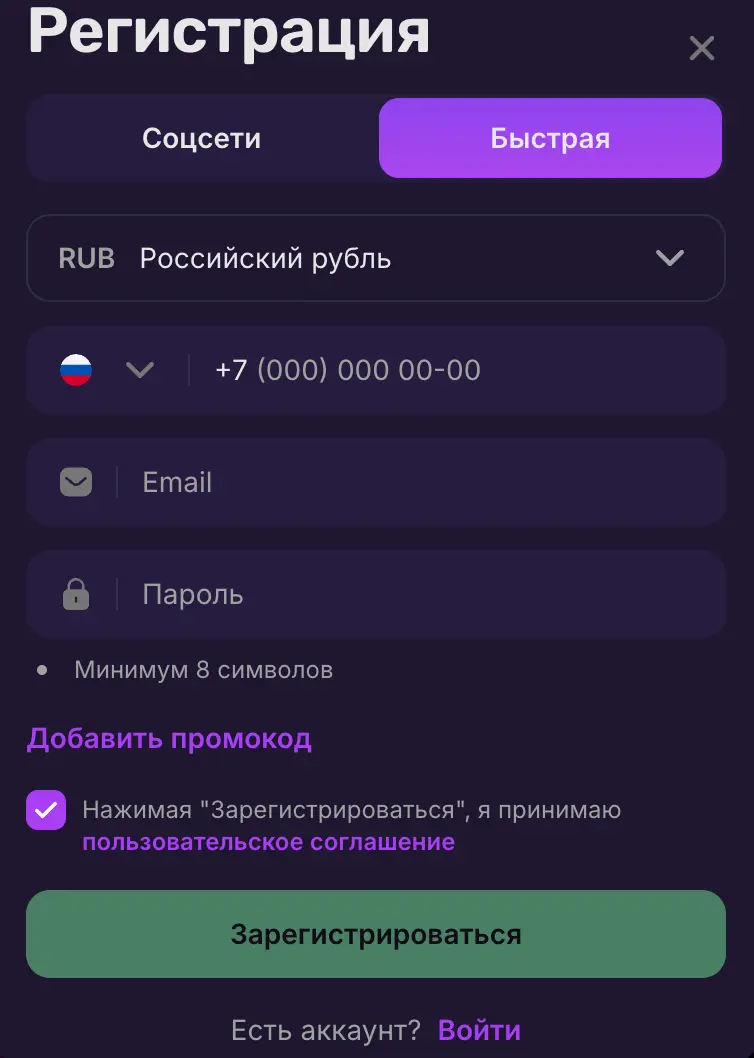Viewport: 754px width, 1058px height.
Task: Go to login via Войти
Action: tap(479, 1030)
